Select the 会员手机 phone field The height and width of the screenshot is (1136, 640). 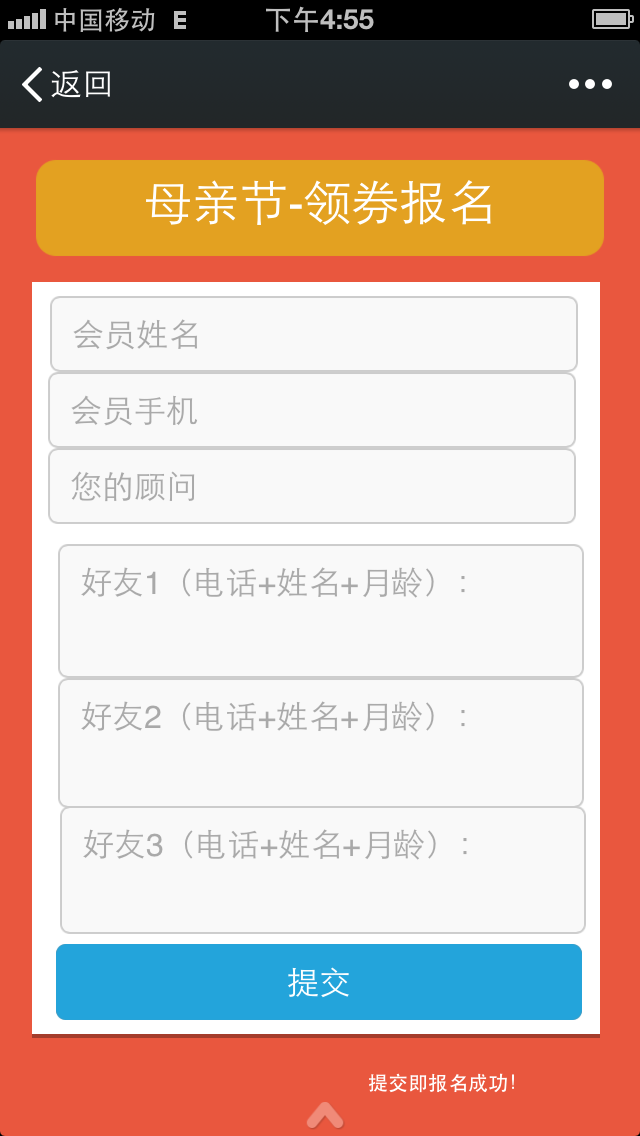(x=312, y=410)
